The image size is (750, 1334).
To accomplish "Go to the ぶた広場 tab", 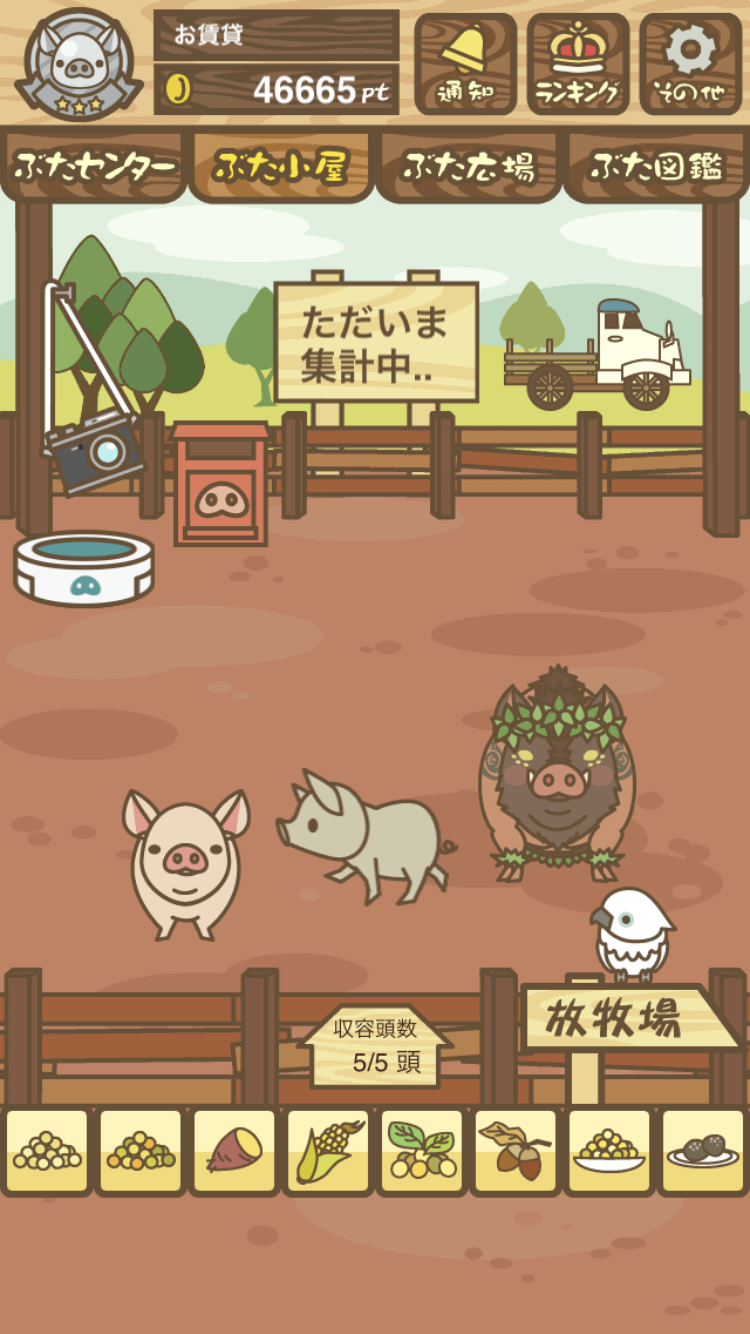I will (x=469, y=167).
